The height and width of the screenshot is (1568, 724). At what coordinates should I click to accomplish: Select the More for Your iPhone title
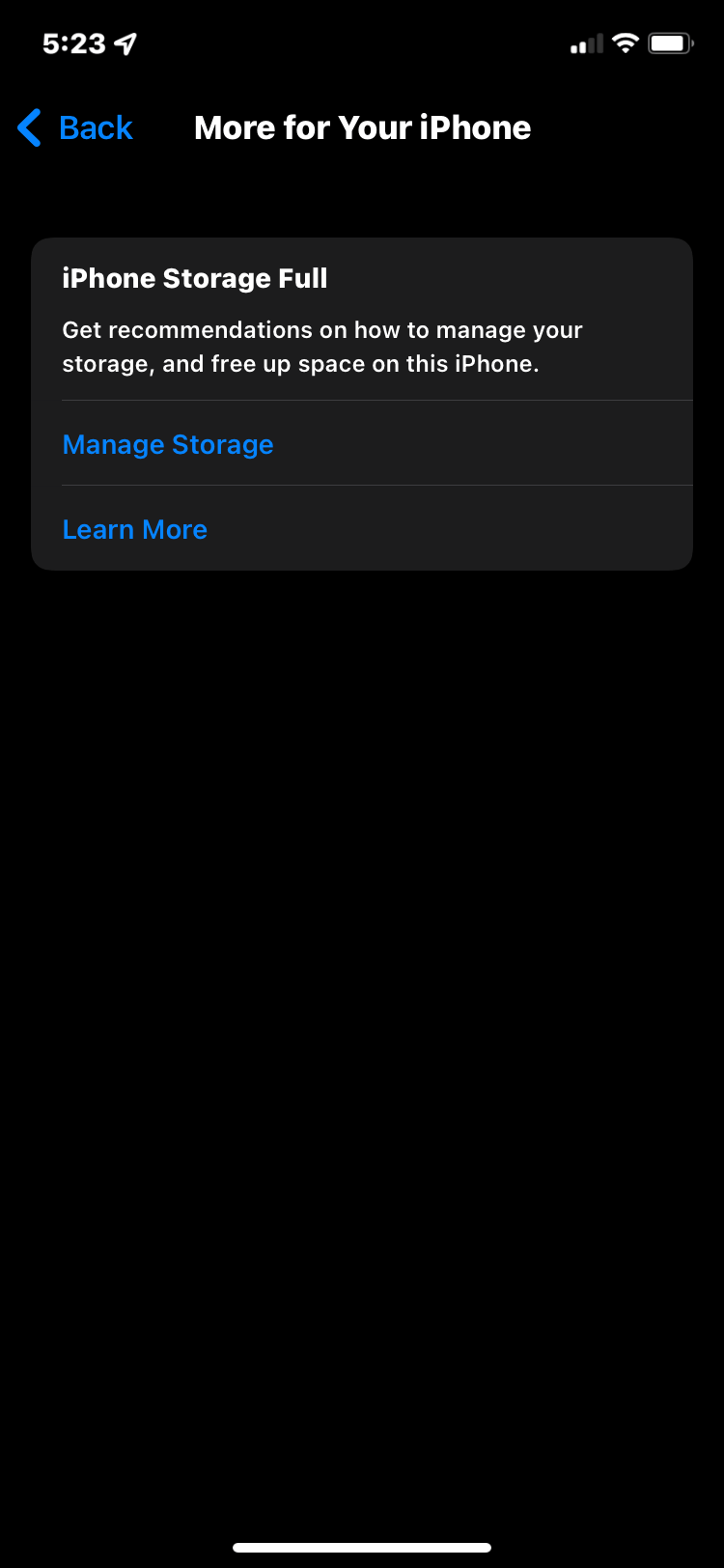(x=362, y=126)
